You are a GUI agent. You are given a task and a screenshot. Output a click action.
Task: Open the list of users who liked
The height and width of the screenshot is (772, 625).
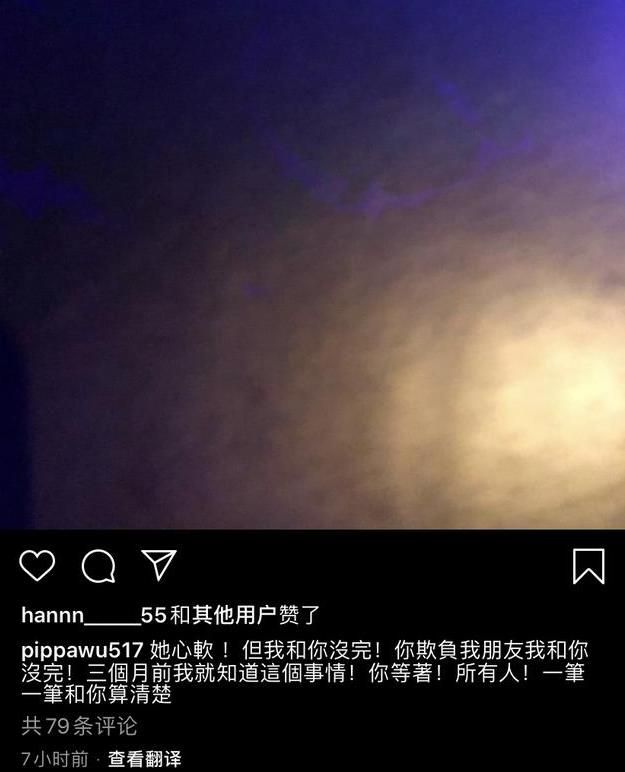[x=170, y=615]
